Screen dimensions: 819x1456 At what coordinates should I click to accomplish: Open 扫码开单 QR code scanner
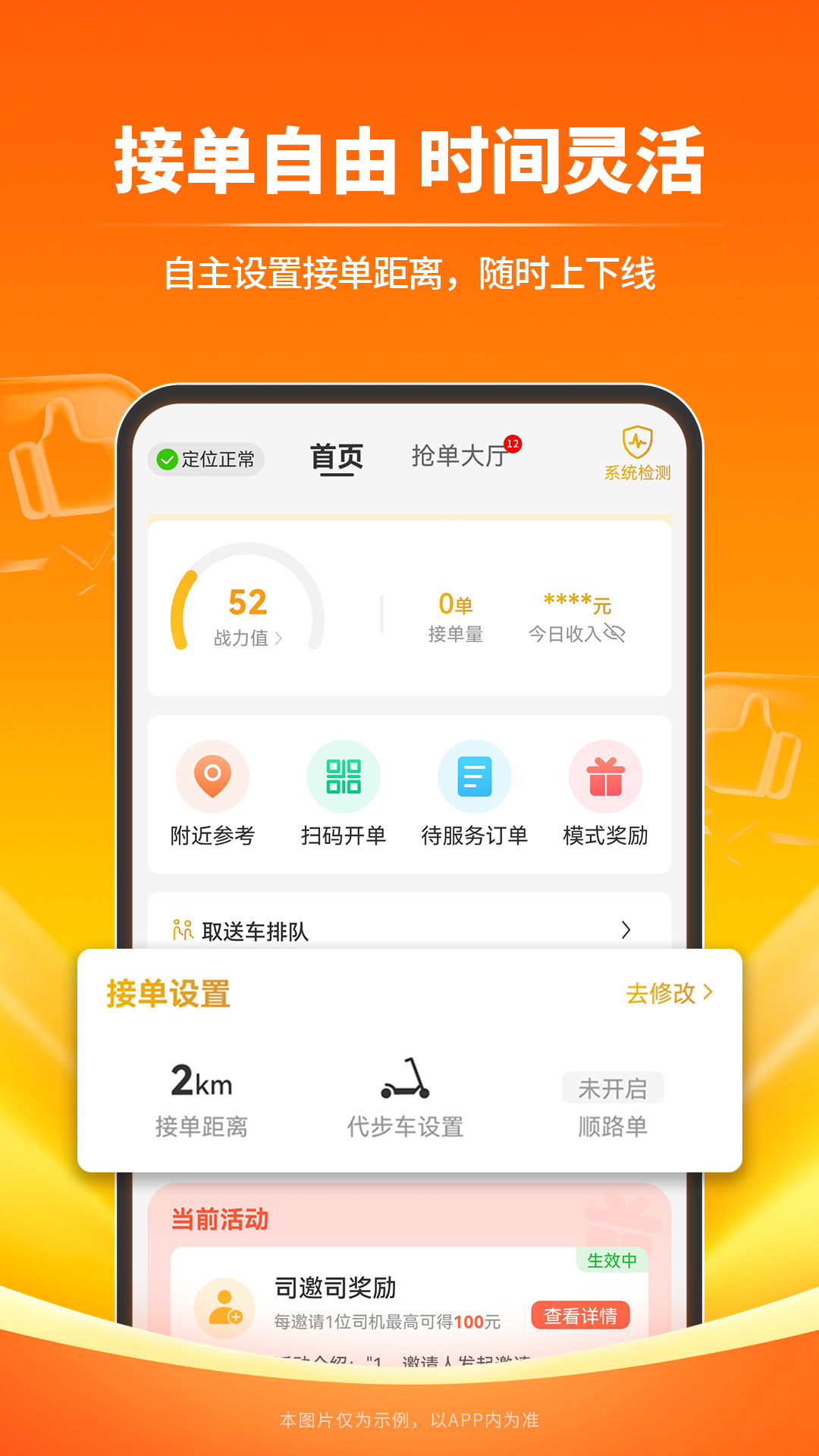pyautogui.click(x=344, y=777)
